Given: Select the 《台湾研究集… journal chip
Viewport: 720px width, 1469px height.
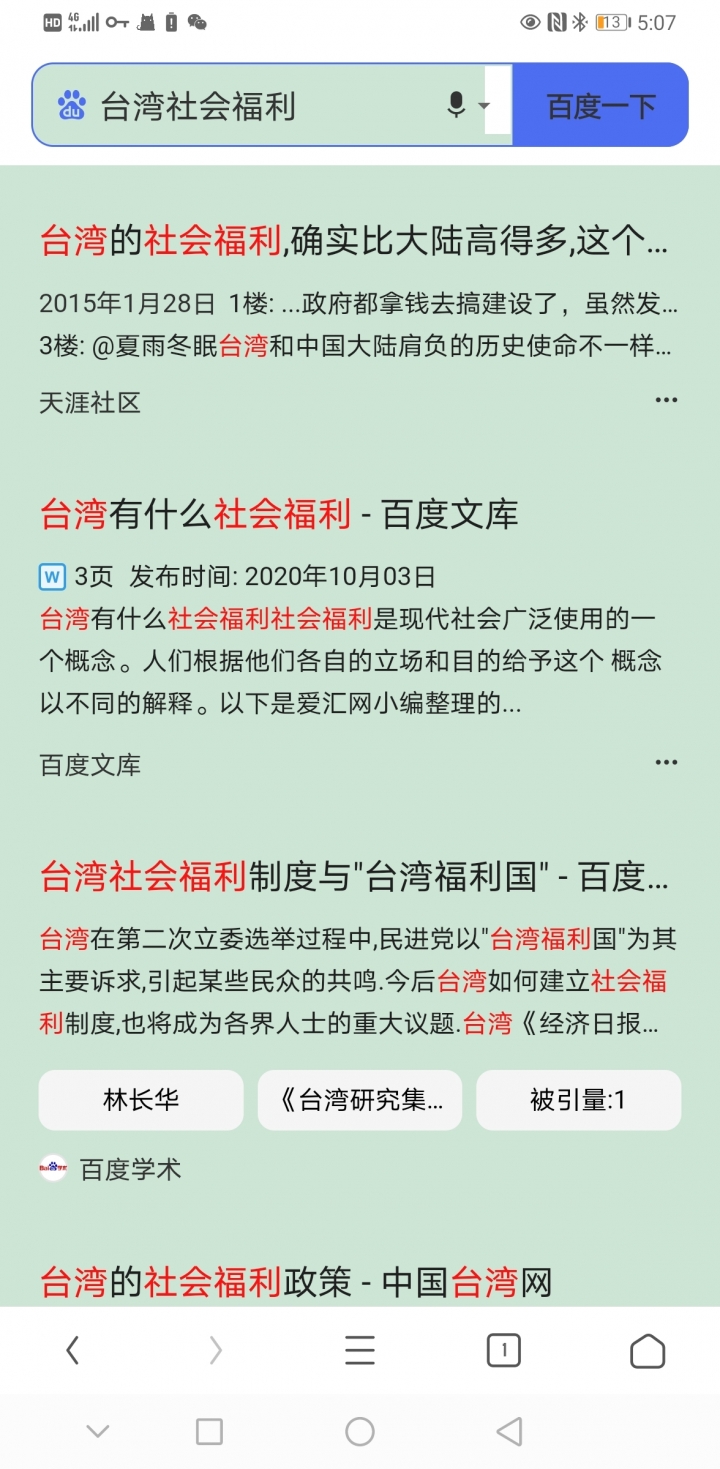Looking at the screenshot, I should [x=360, y=1100].
